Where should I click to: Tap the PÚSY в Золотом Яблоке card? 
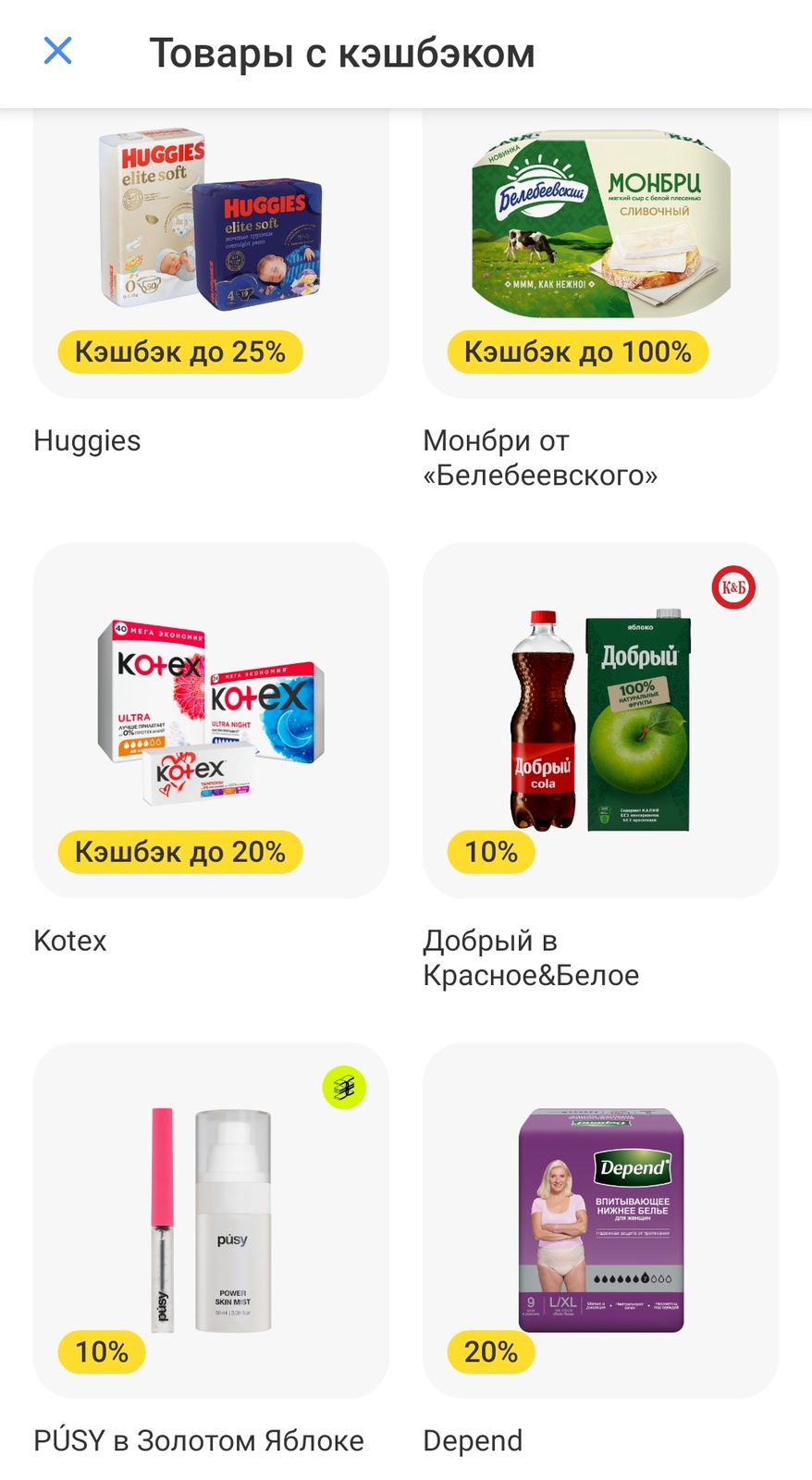click(211, 1219)
